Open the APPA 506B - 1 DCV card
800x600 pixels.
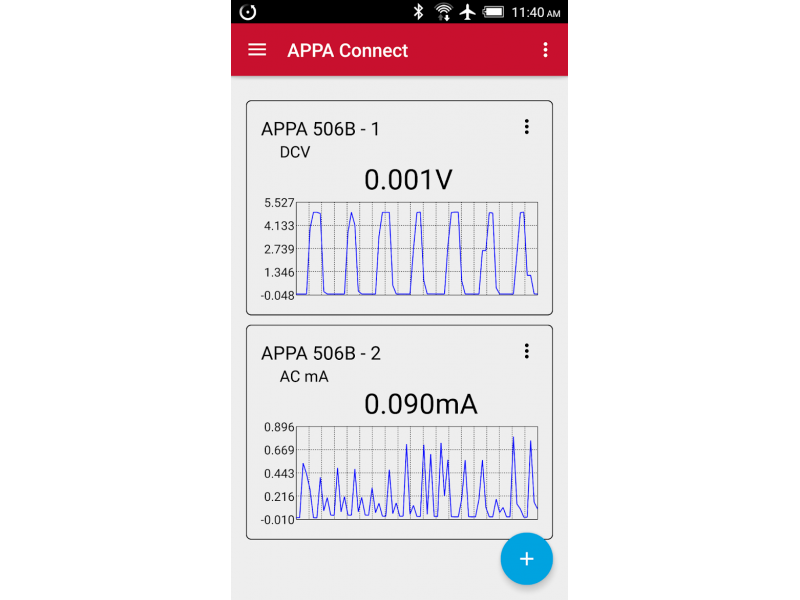click(x=399, y=180)
